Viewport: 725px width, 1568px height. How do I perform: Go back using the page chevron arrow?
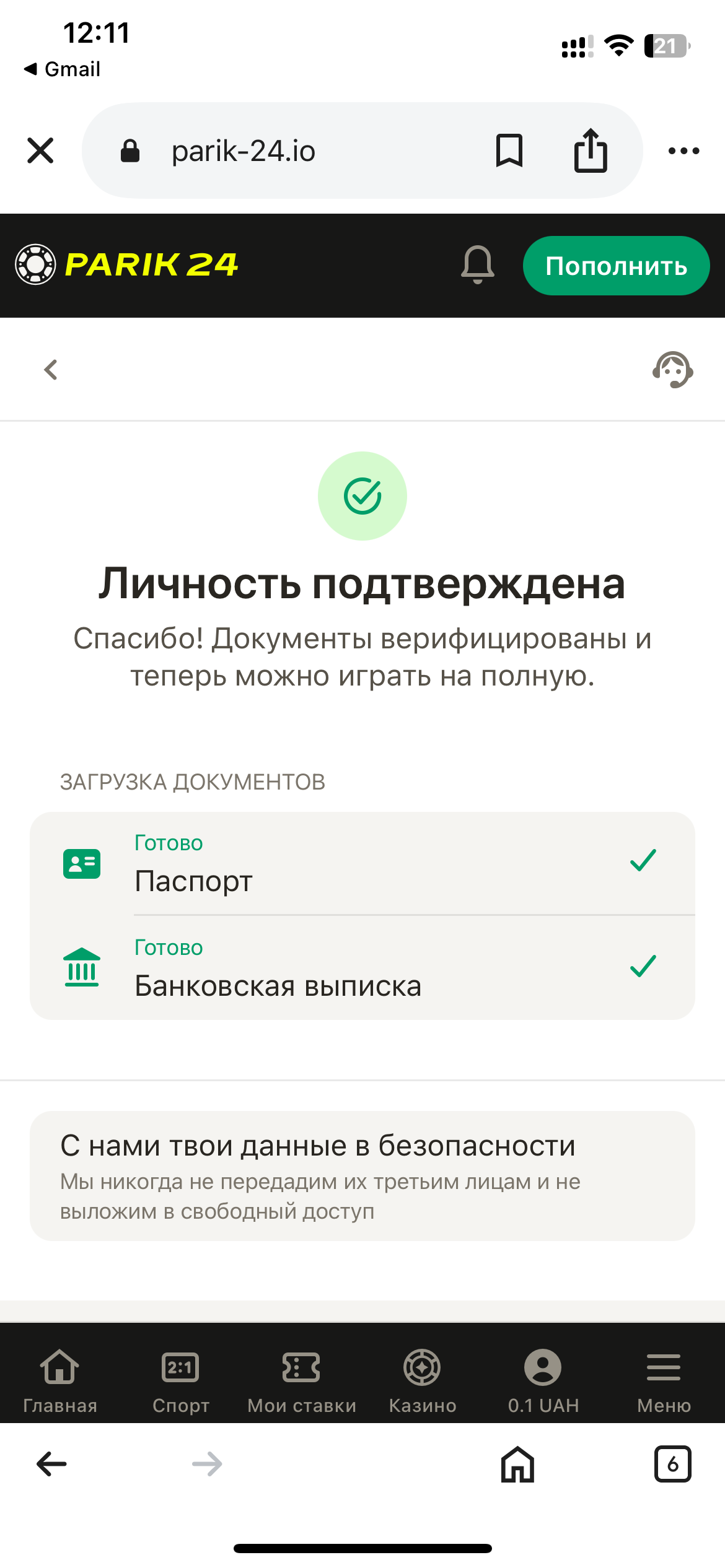click(x=50, y=370)
